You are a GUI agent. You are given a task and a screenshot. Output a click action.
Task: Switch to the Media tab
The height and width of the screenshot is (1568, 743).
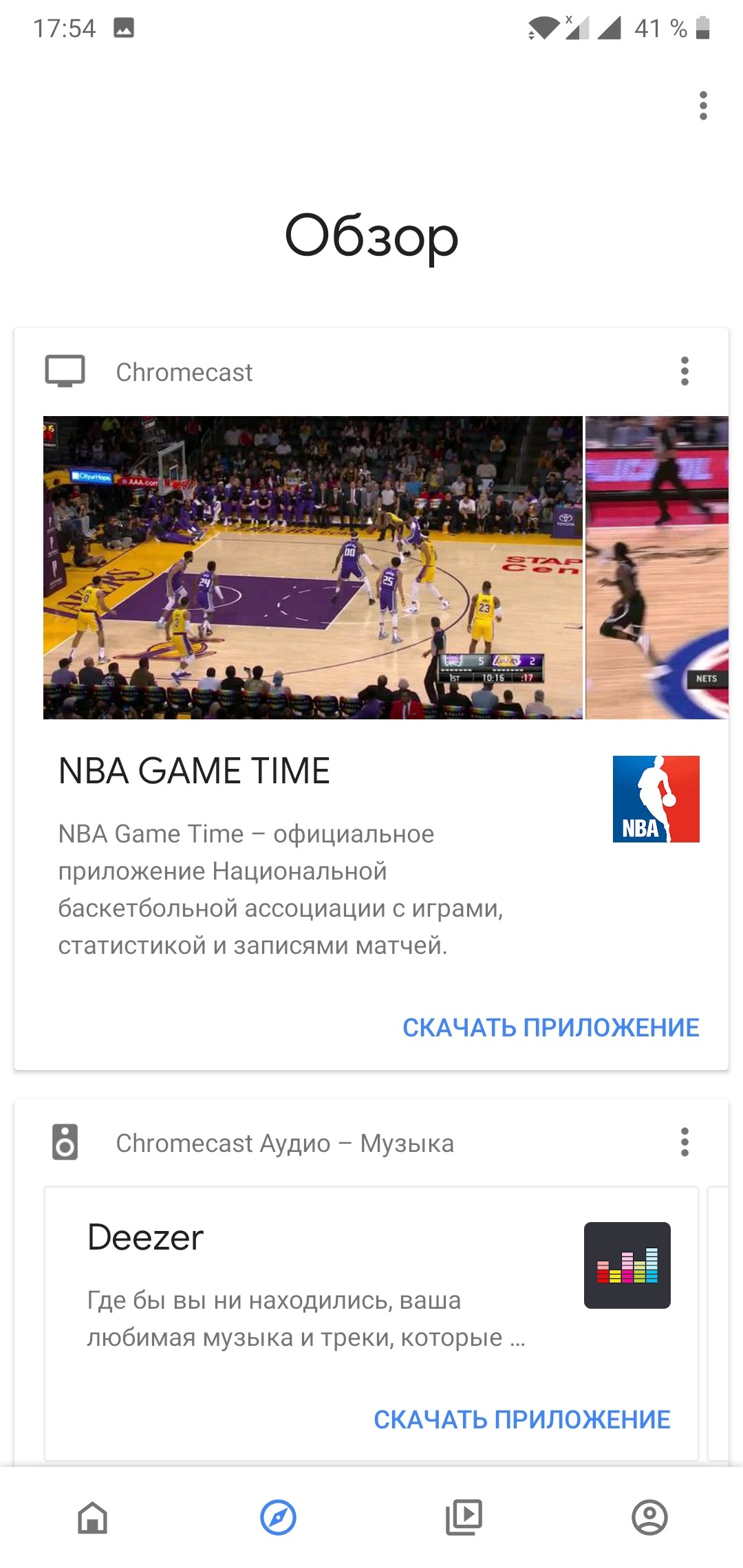464,1518
